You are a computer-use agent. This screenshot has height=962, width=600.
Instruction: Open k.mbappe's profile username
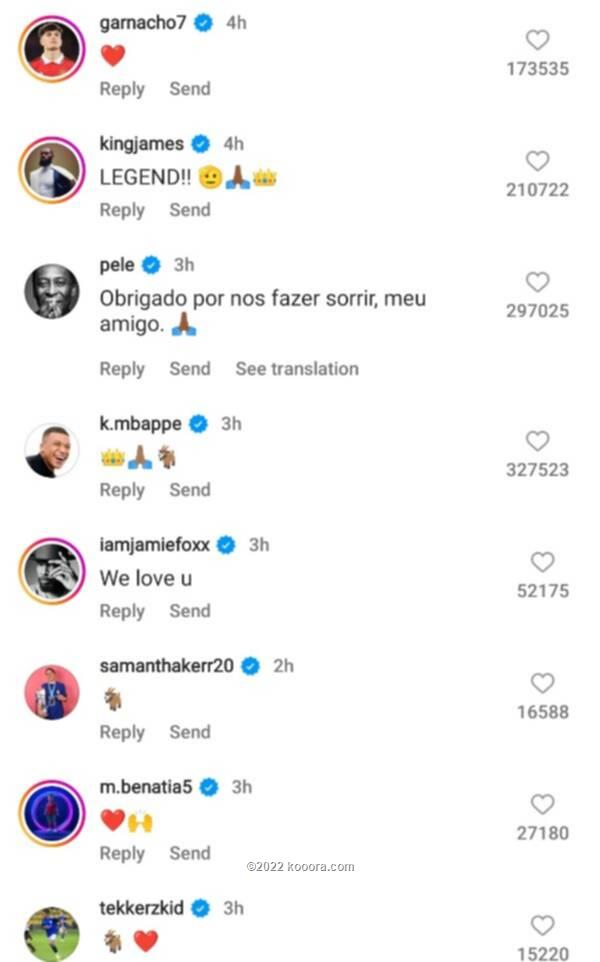click(x=140, y=423)
